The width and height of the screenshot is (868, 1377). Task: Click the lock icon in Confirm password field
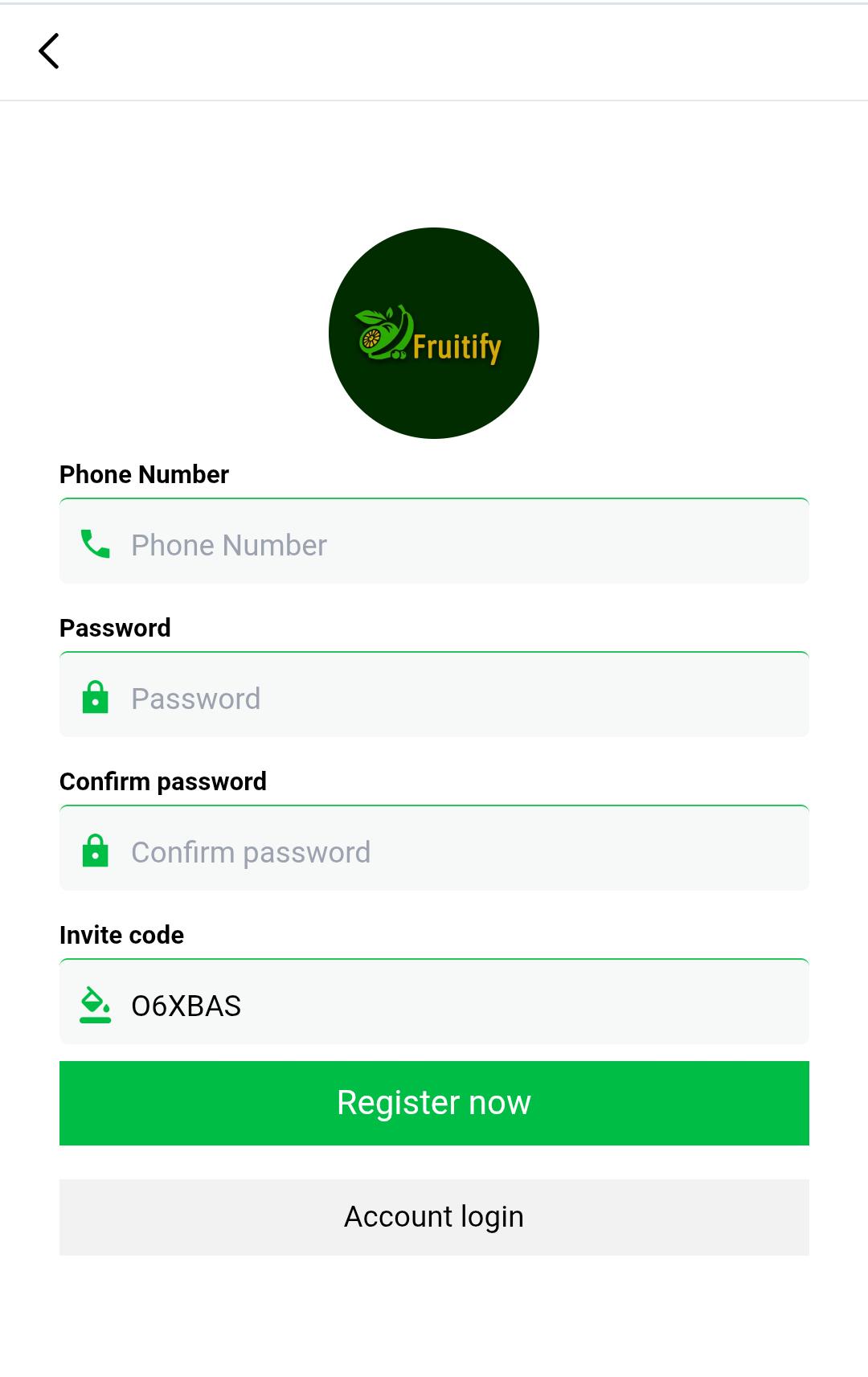point(95,850)
